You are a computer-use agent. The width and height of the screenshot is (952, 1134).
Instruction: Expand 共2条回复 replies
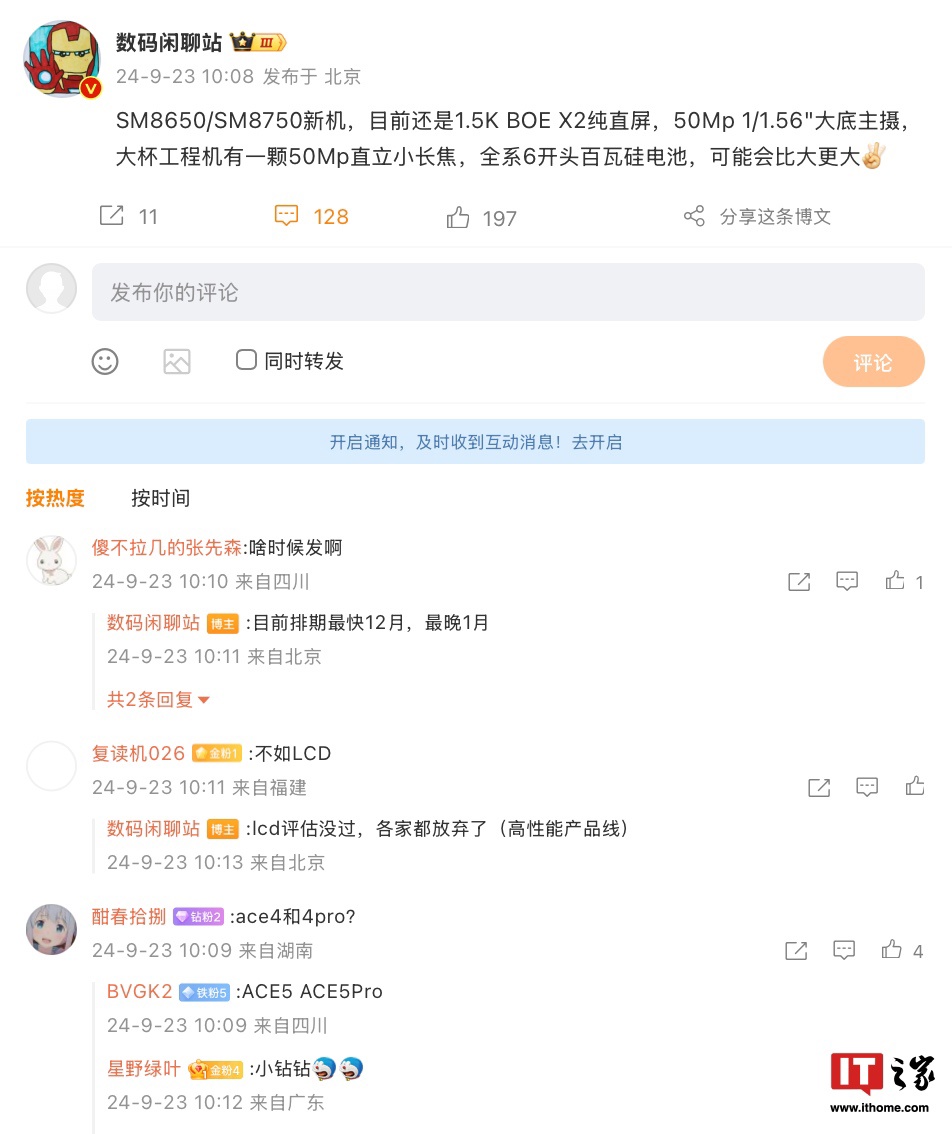pyautogui.click(x=158, y=700)
